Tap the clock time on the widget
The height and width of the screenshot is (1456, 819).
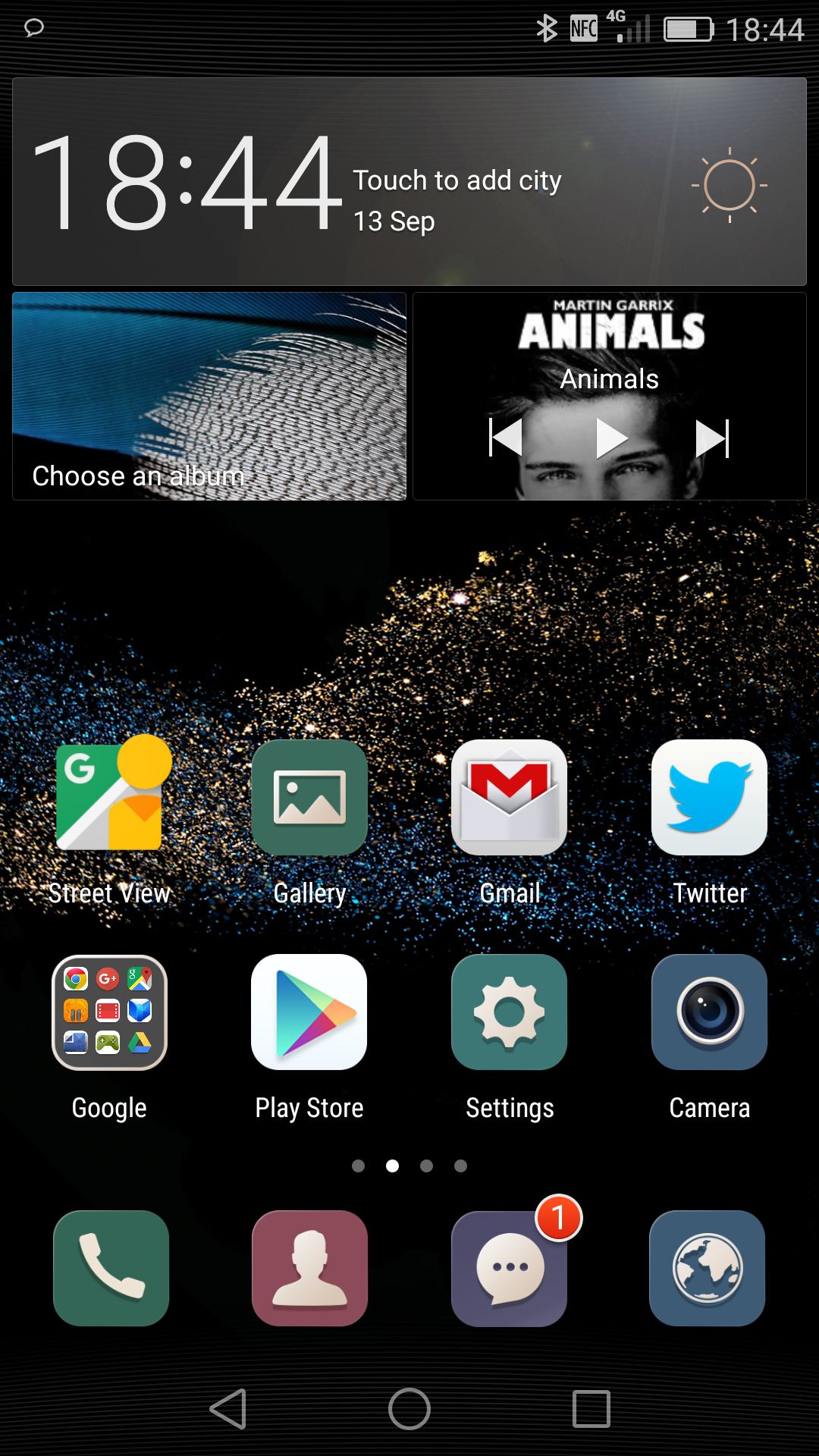click(x=187, y=182)
